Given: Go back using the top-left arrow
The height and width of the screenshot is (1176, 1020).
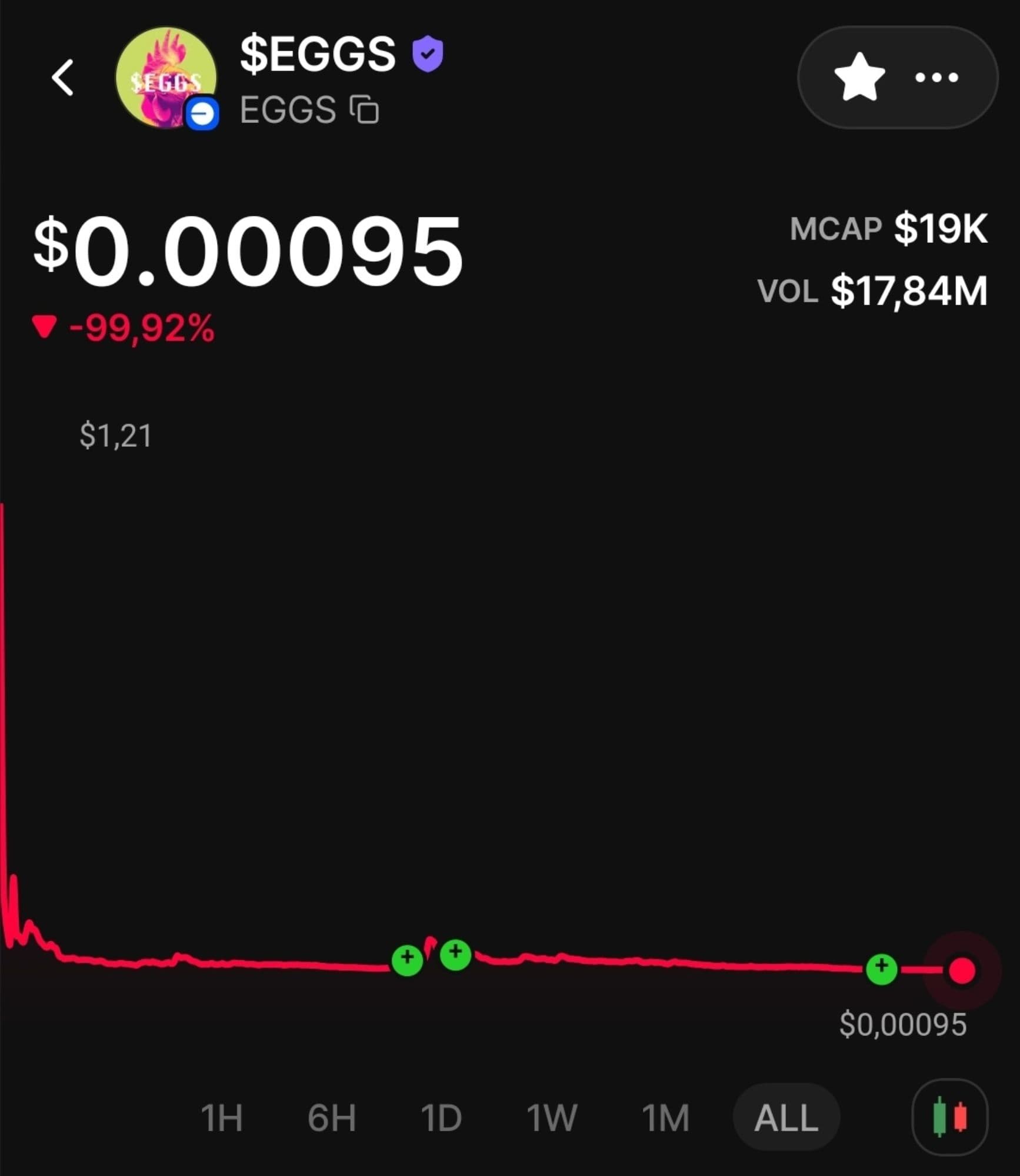Looking at the screenshot, I should click(63, 77).
